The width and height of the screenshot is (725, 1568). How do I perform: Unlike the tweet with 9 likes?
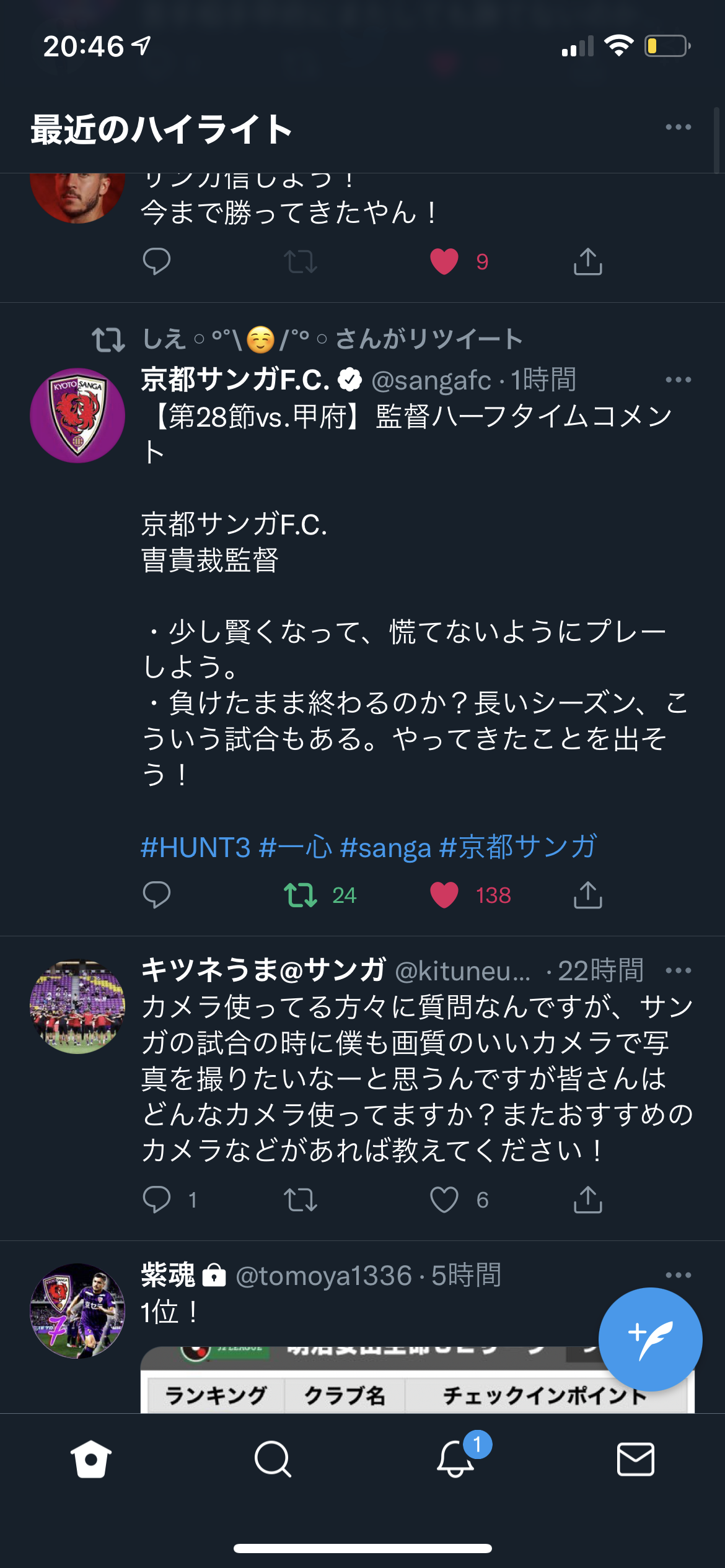444,261
